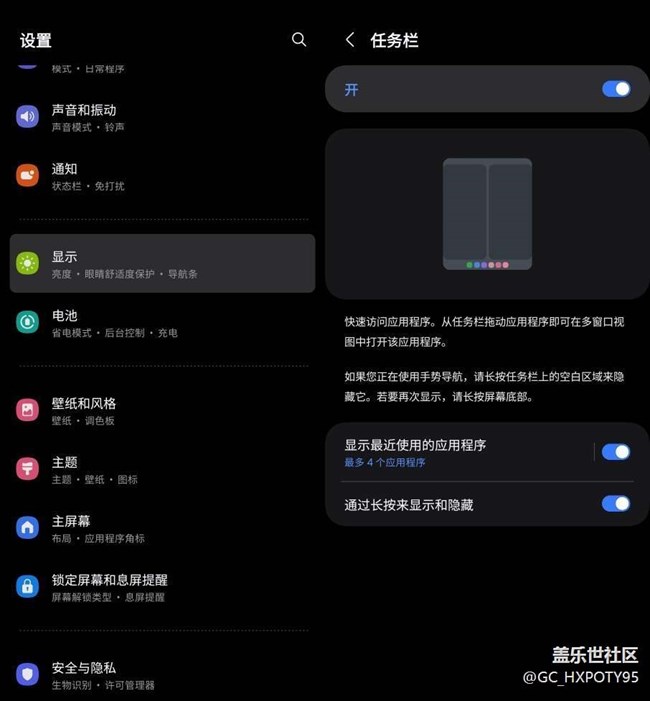Open 电池 settings
Screen dimensions: 650x701
coord(160,322)
